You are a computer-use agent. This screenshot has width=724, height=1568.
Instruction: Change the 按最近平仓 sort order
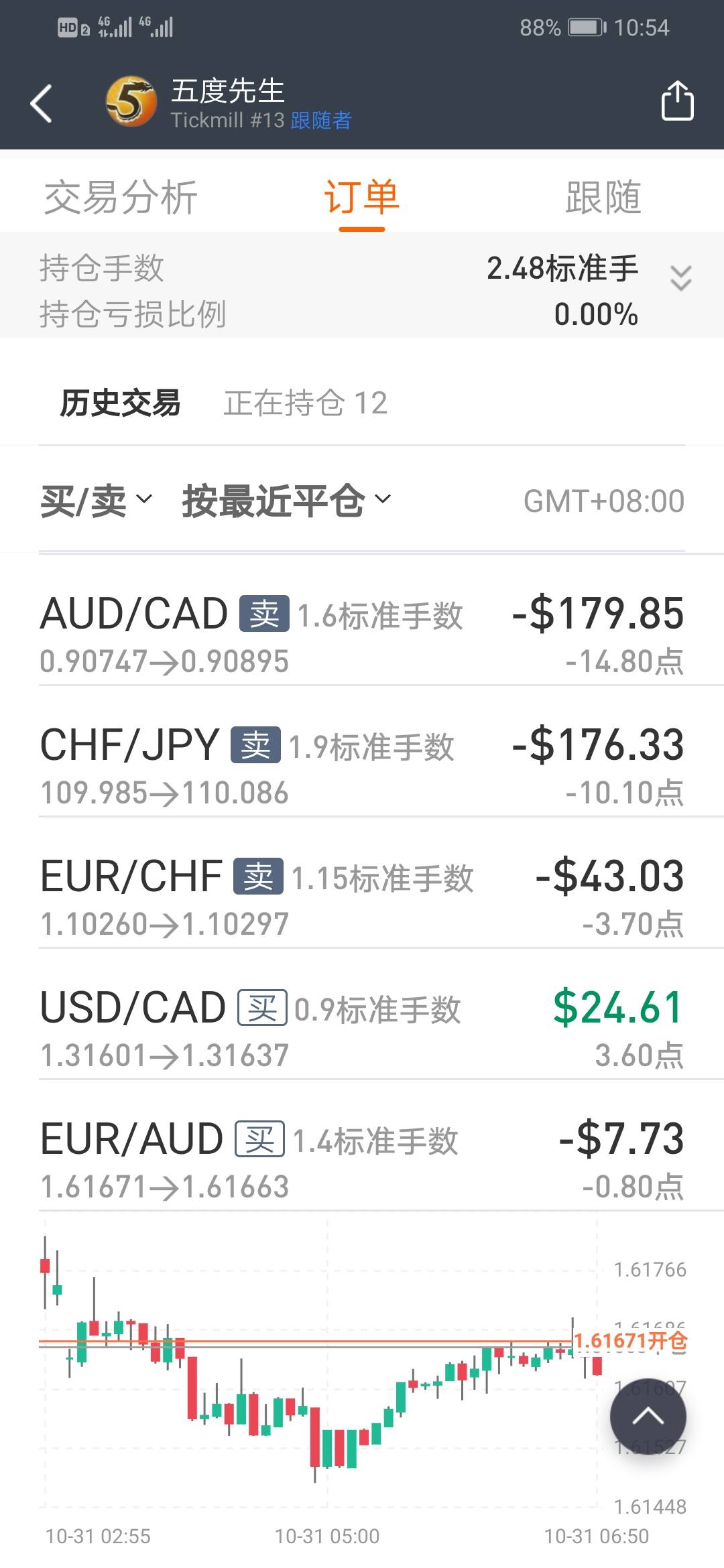pyautogui.click(x=286, y=501)
